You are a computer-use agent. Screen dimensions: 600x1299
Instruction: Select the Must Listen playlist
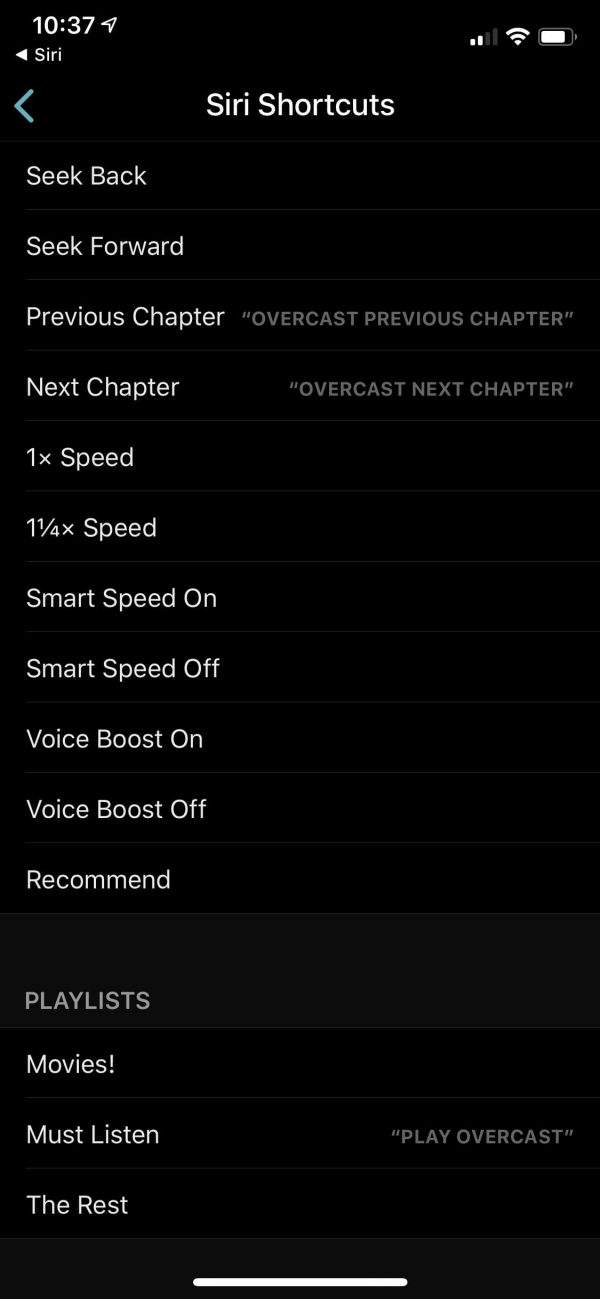pos(300,1134)
